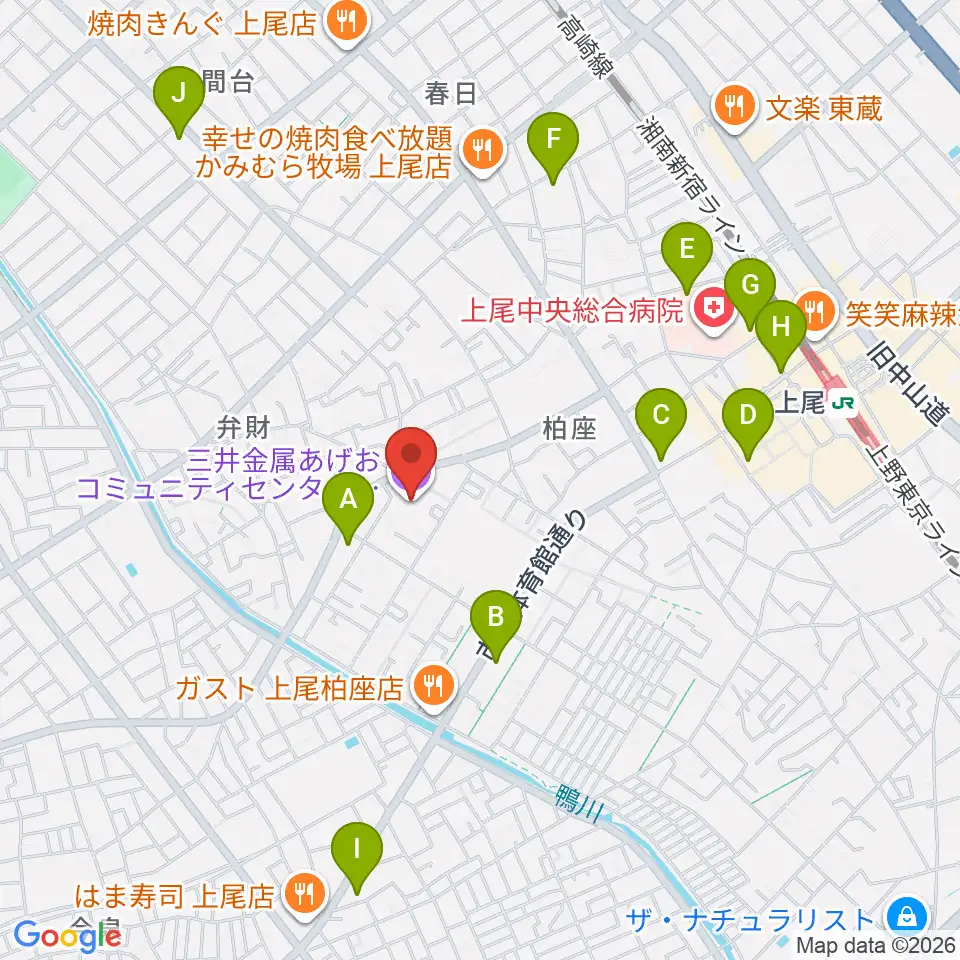Viewport: 960px width, 960px height.
Task: Tap the 焼肉きんぐ 上尾店 restaurant icon
Action: click(347, 24)
